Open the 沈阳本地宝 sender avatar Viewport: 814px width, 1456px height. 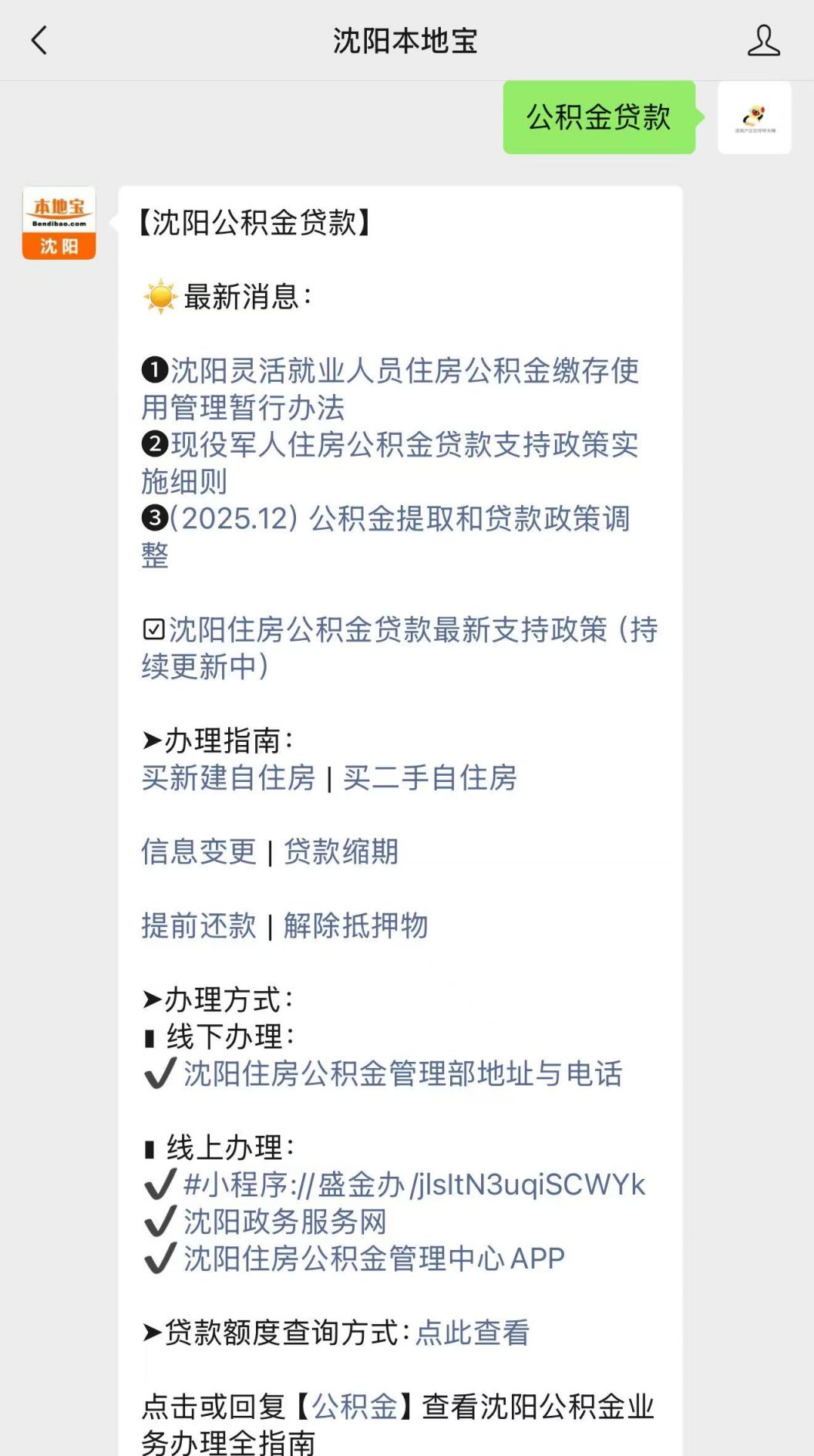(x=59, y=223)
